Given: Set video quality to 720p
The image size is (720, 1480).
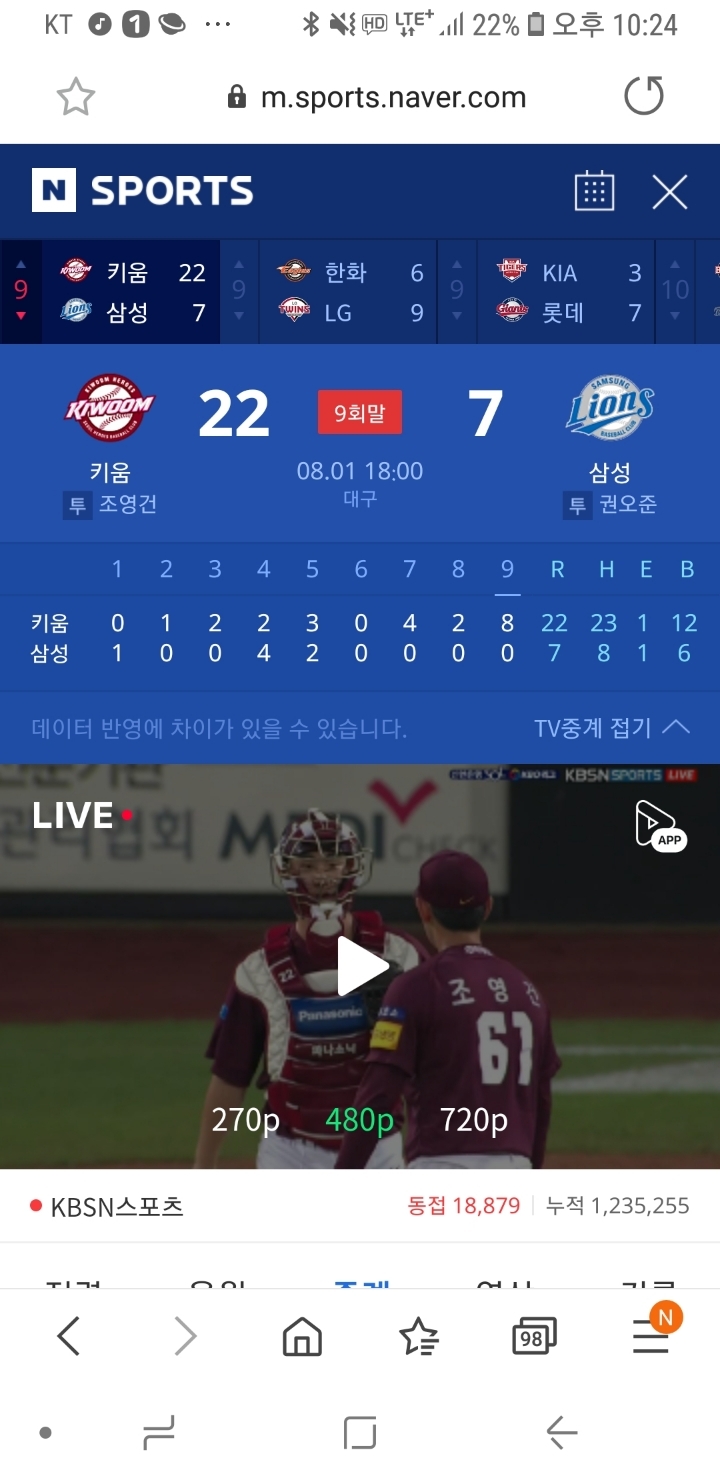Looking at the screenshot, I should point(474,1120).
